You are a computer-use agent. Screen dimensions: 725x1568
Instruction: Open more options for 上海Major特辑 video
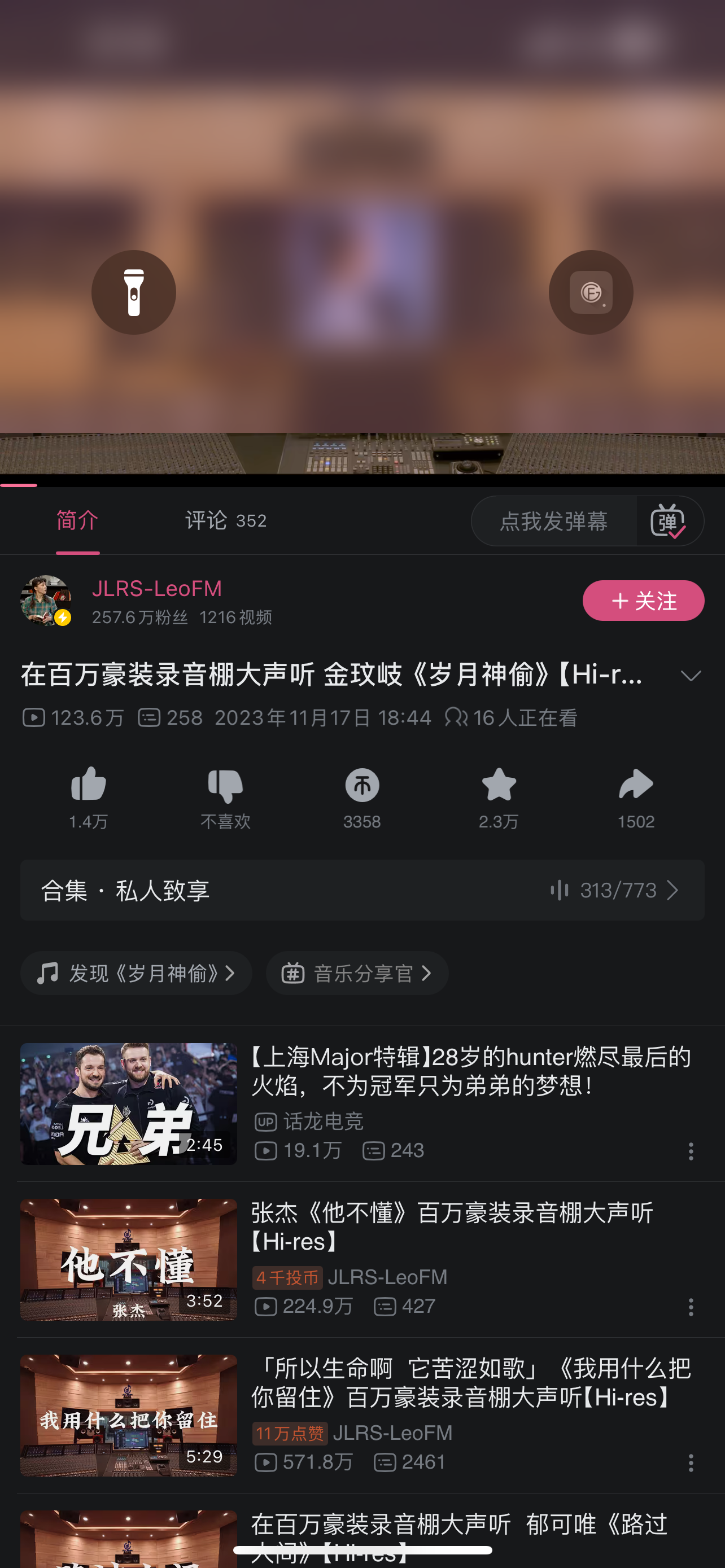(x=691, y=1151)
